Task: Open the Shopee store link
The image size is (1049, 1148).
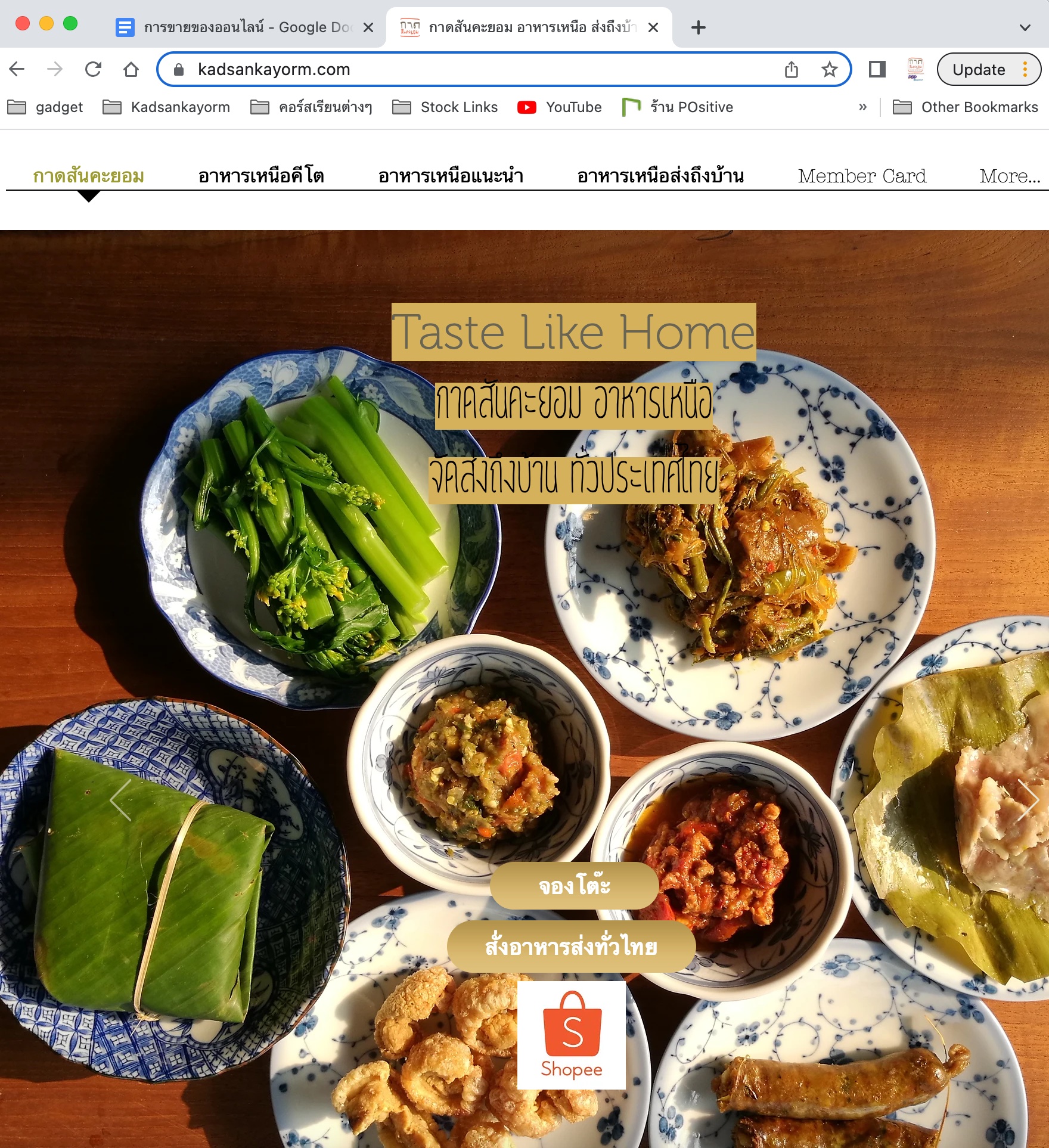Action: coord(572,1035)
